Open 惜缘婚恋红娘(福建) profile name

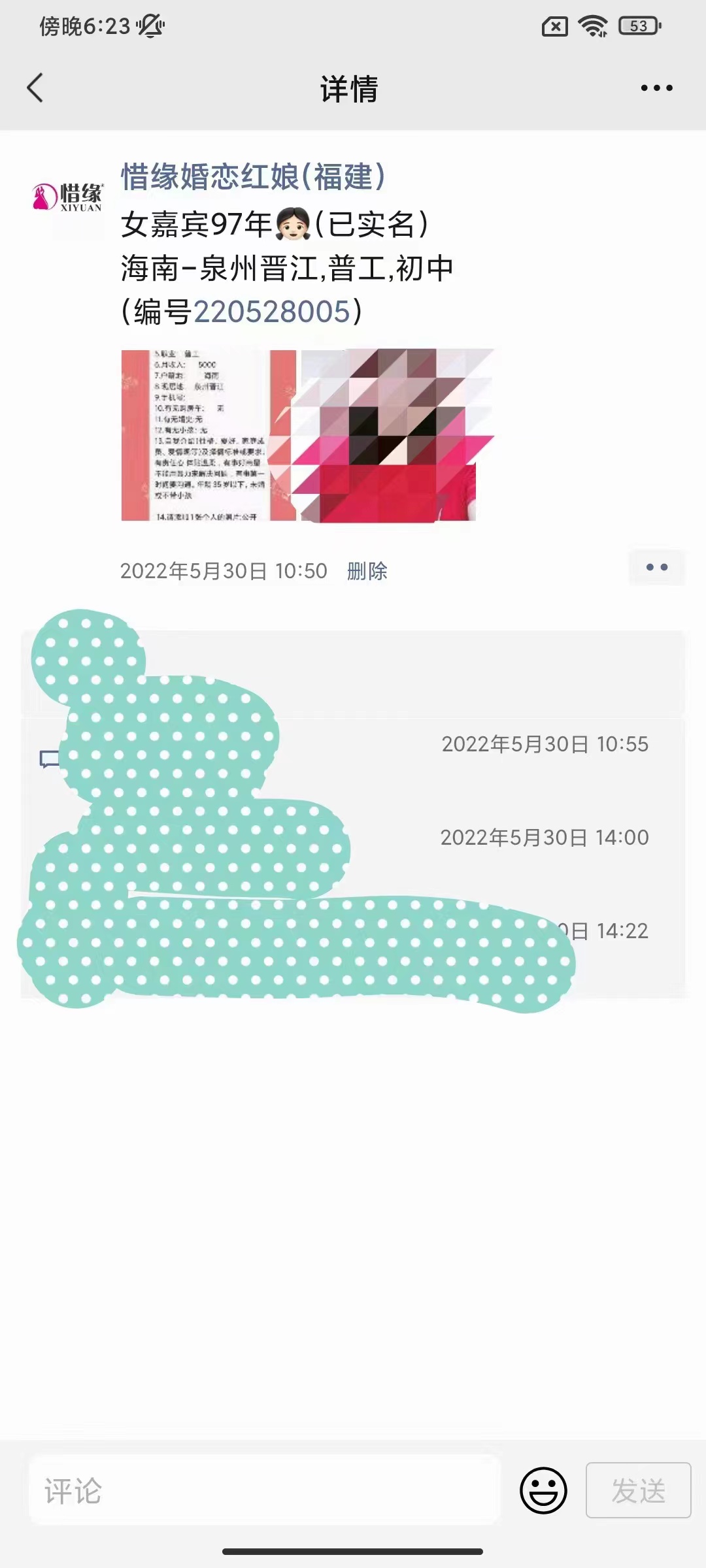(x=253, y=177)
